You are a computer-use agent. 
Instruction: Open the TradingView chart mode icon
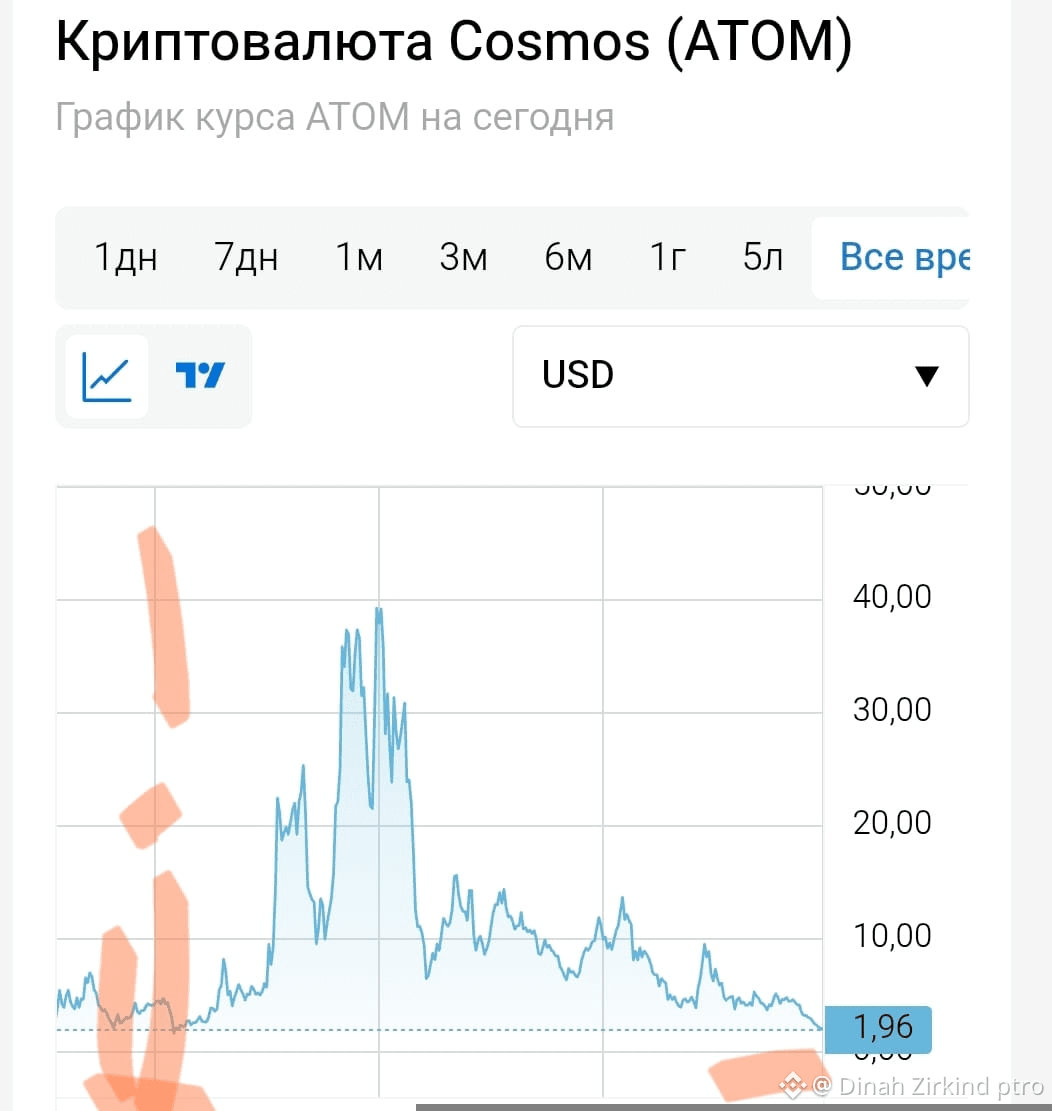(x=199, y=375)
